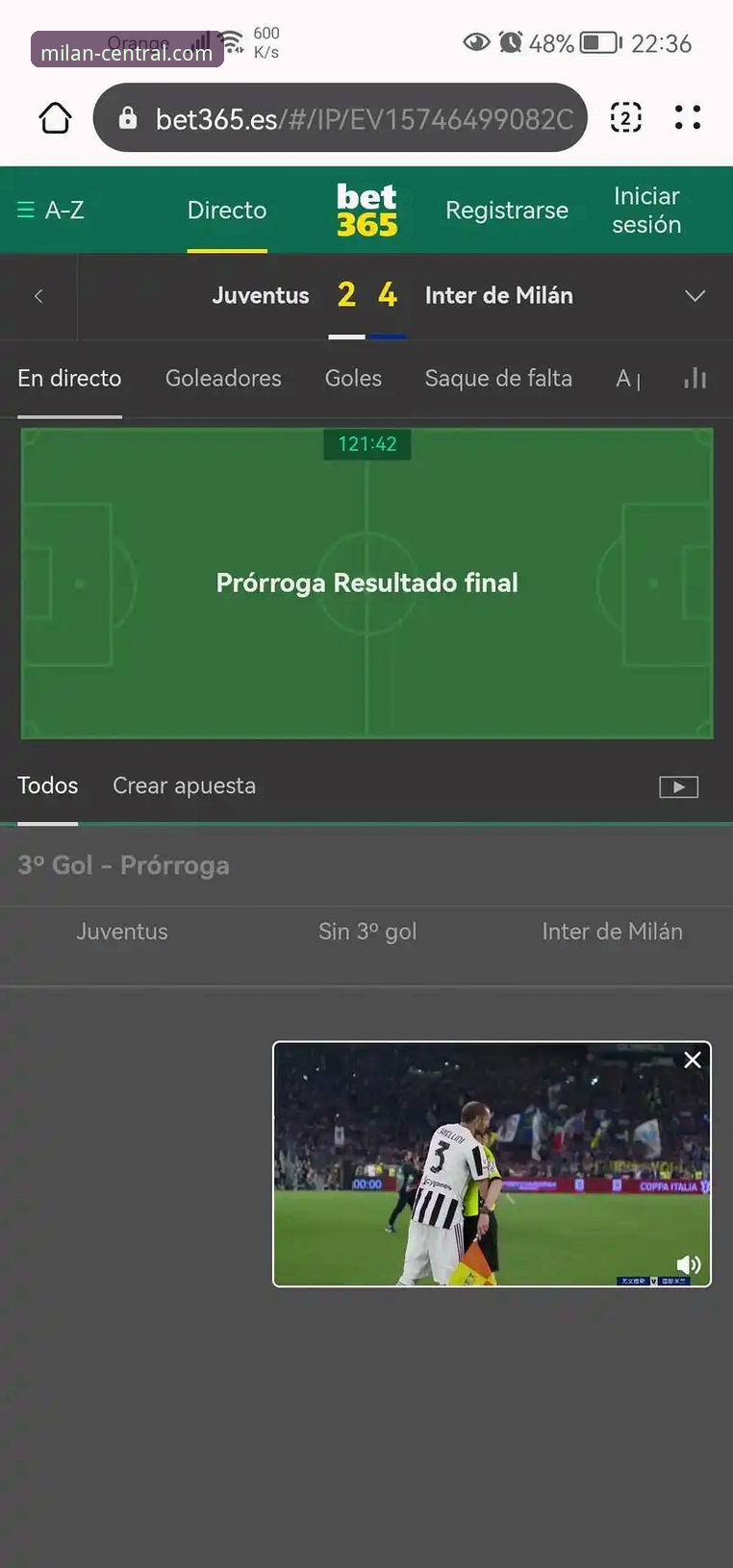Screen dimensions: 733x1568
Task: Select the Todos markets tab
Action: pyautogui.click(x=48, y=786)
